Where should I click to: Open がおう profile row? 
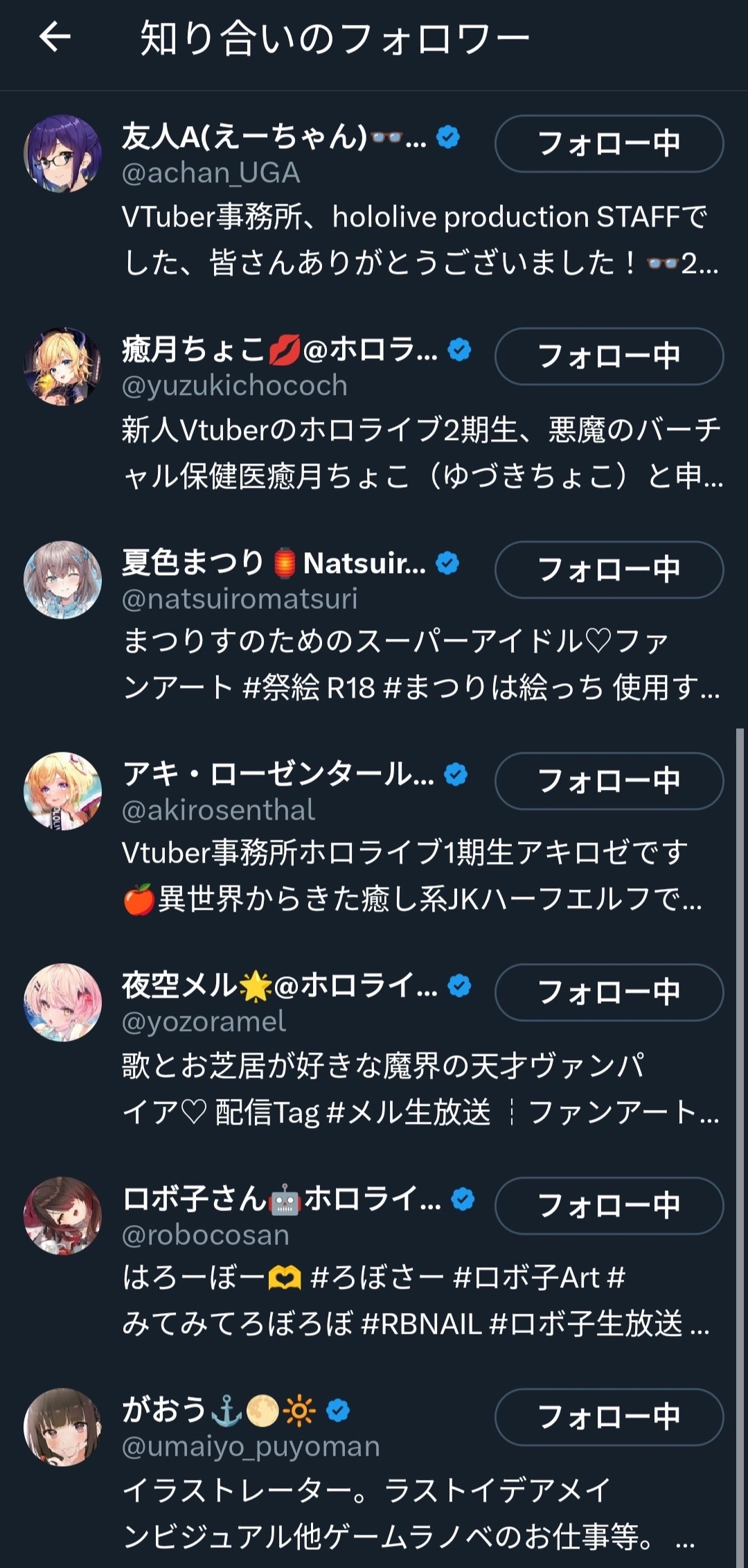[x=374, y=1470]
